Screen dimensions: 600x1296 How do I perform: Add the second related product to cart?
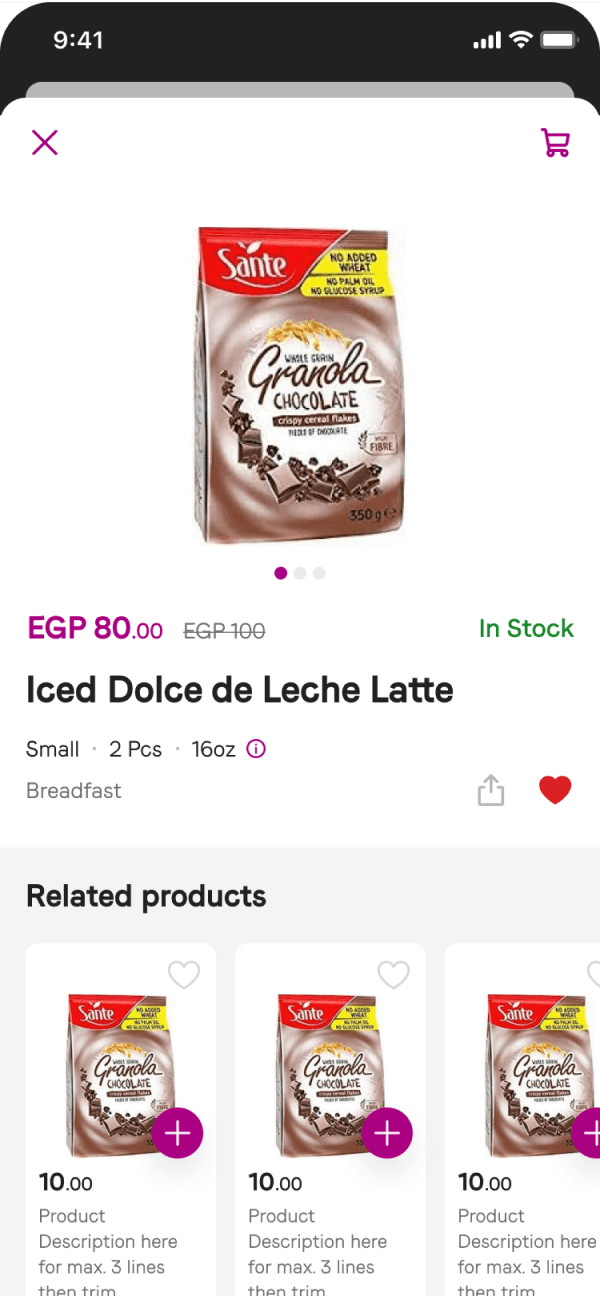[387, 1133]
